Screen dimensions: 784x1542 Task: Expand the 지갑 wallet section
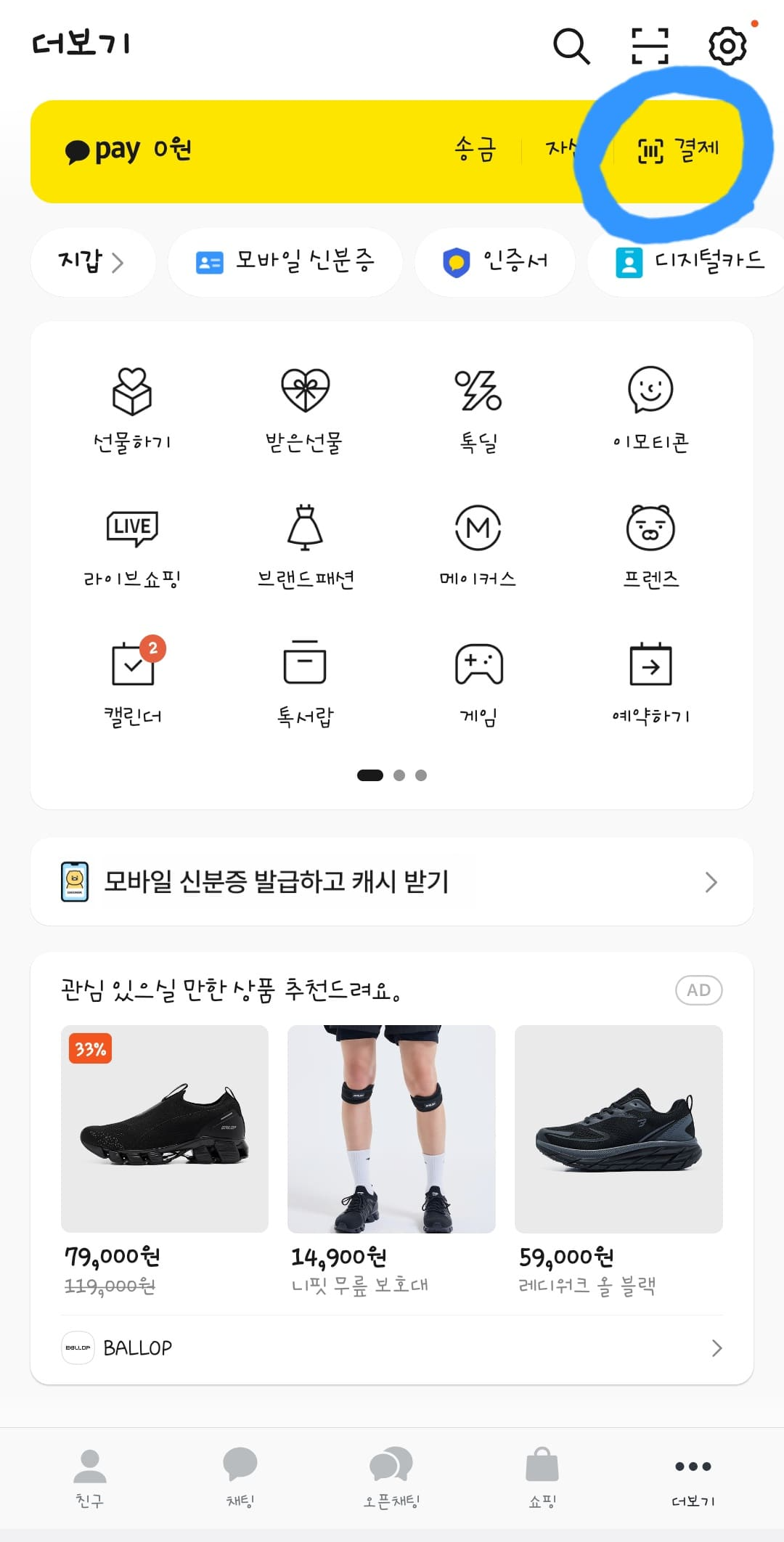pos(92,262)
